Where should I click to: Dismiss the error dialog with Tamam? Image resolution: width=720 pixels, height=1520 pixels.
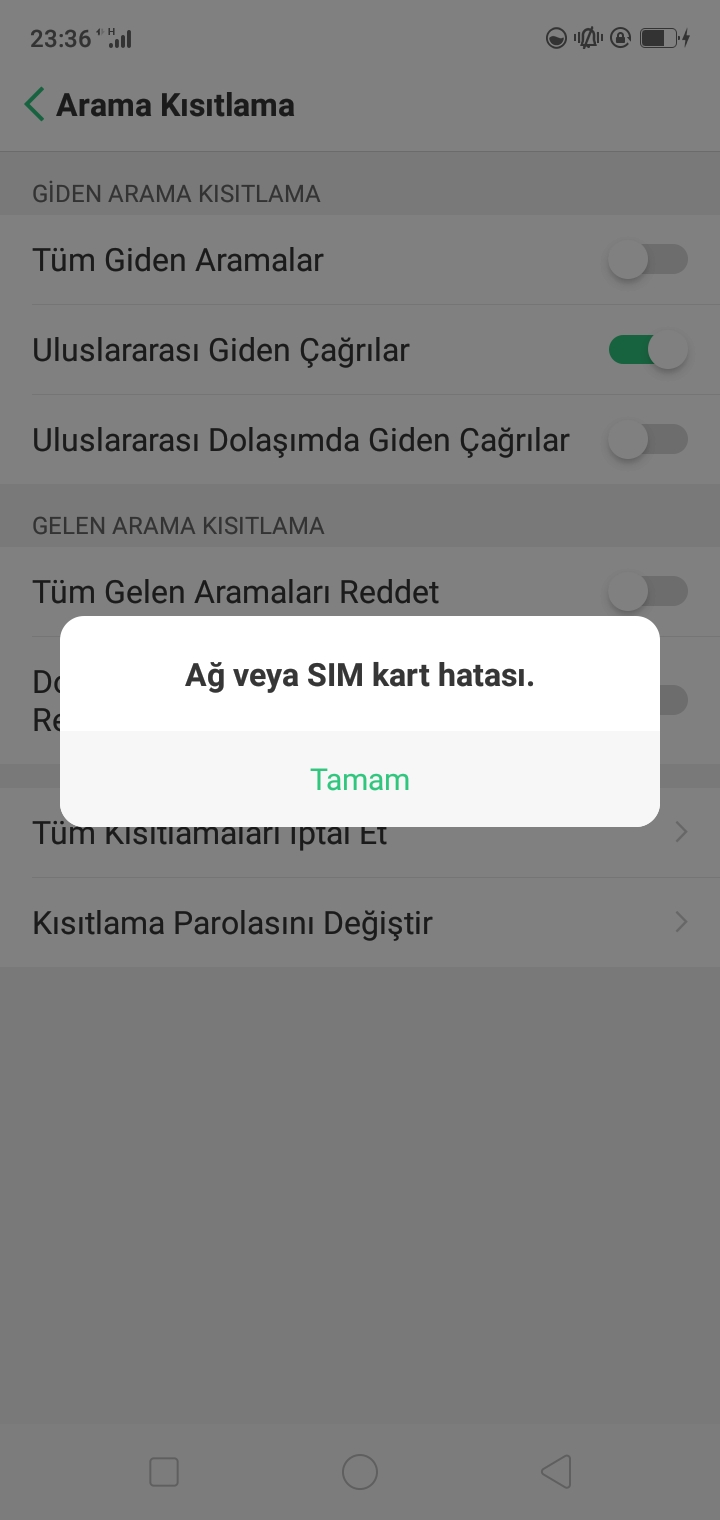(x=360, y=779)
